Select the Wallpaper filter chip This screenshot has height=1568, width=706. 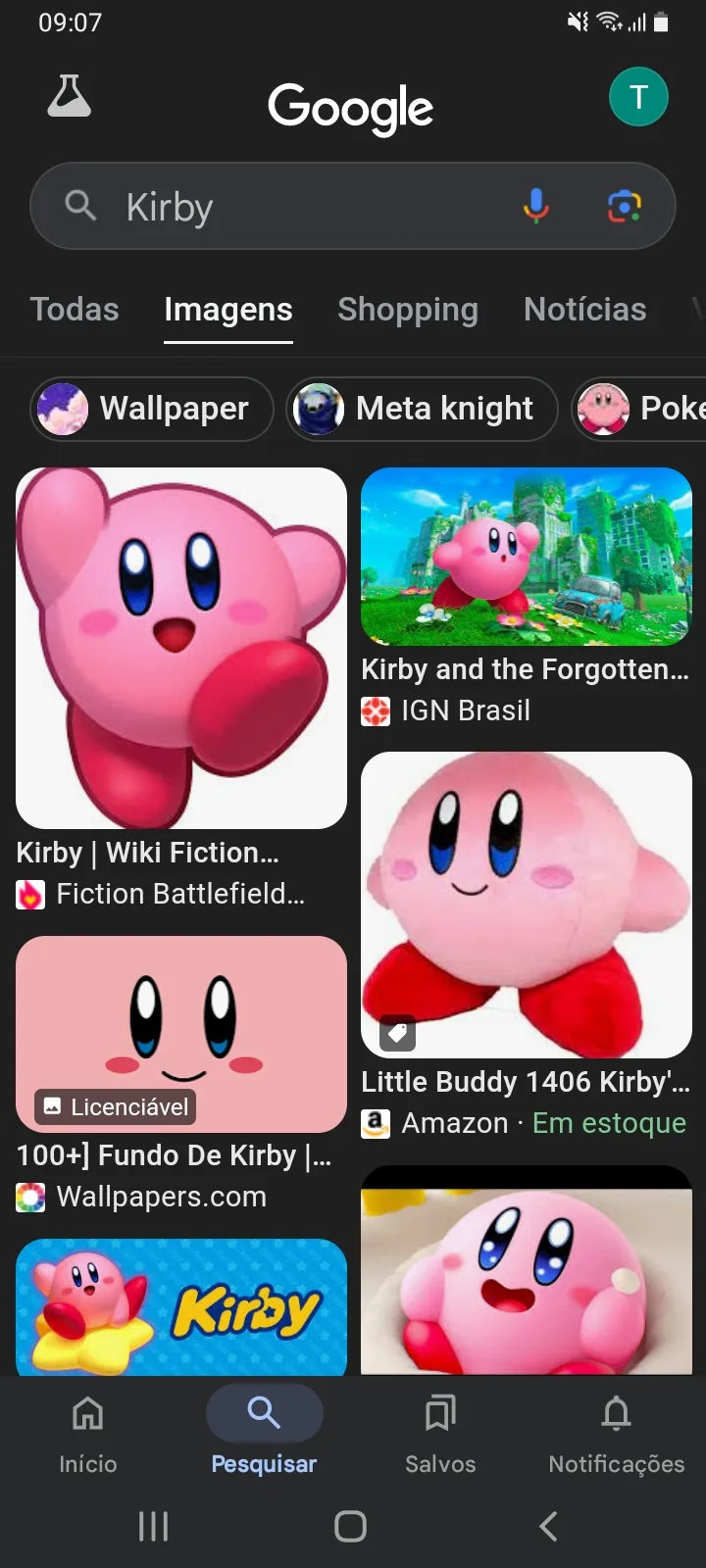[152, 409]
